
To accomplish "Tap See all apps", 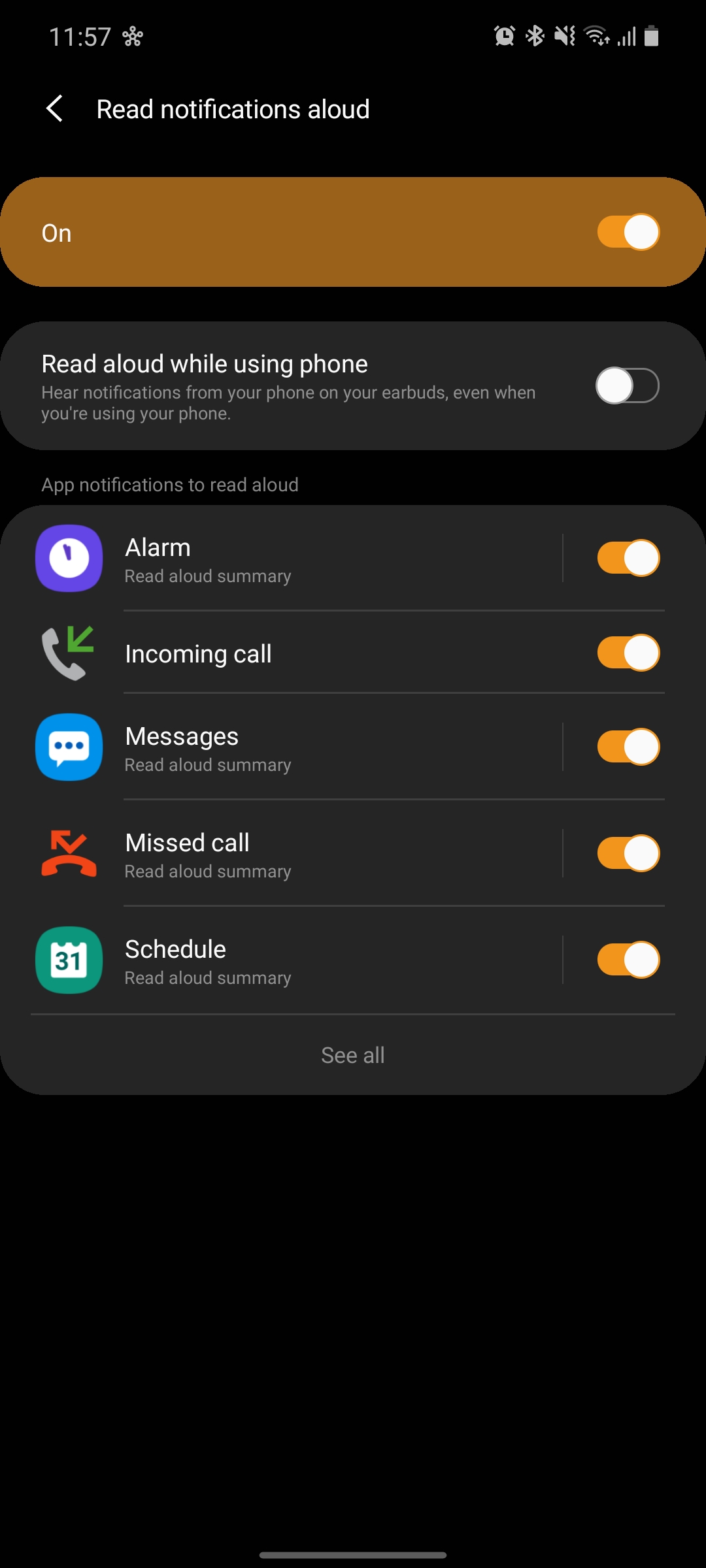I will click(353, 1055).
